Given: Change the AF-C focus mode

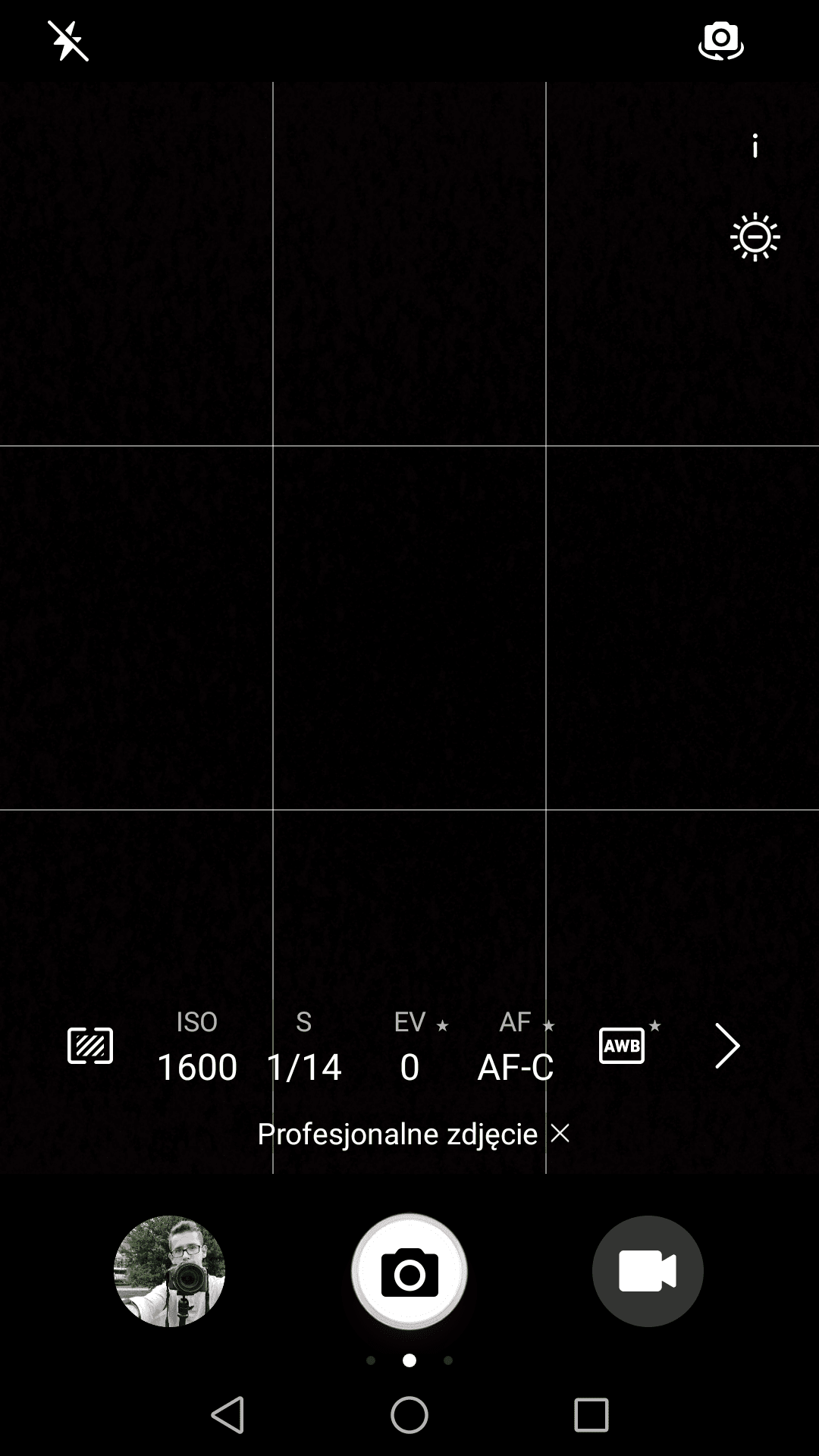Looking at the screenshot, I should [516, 1046].
